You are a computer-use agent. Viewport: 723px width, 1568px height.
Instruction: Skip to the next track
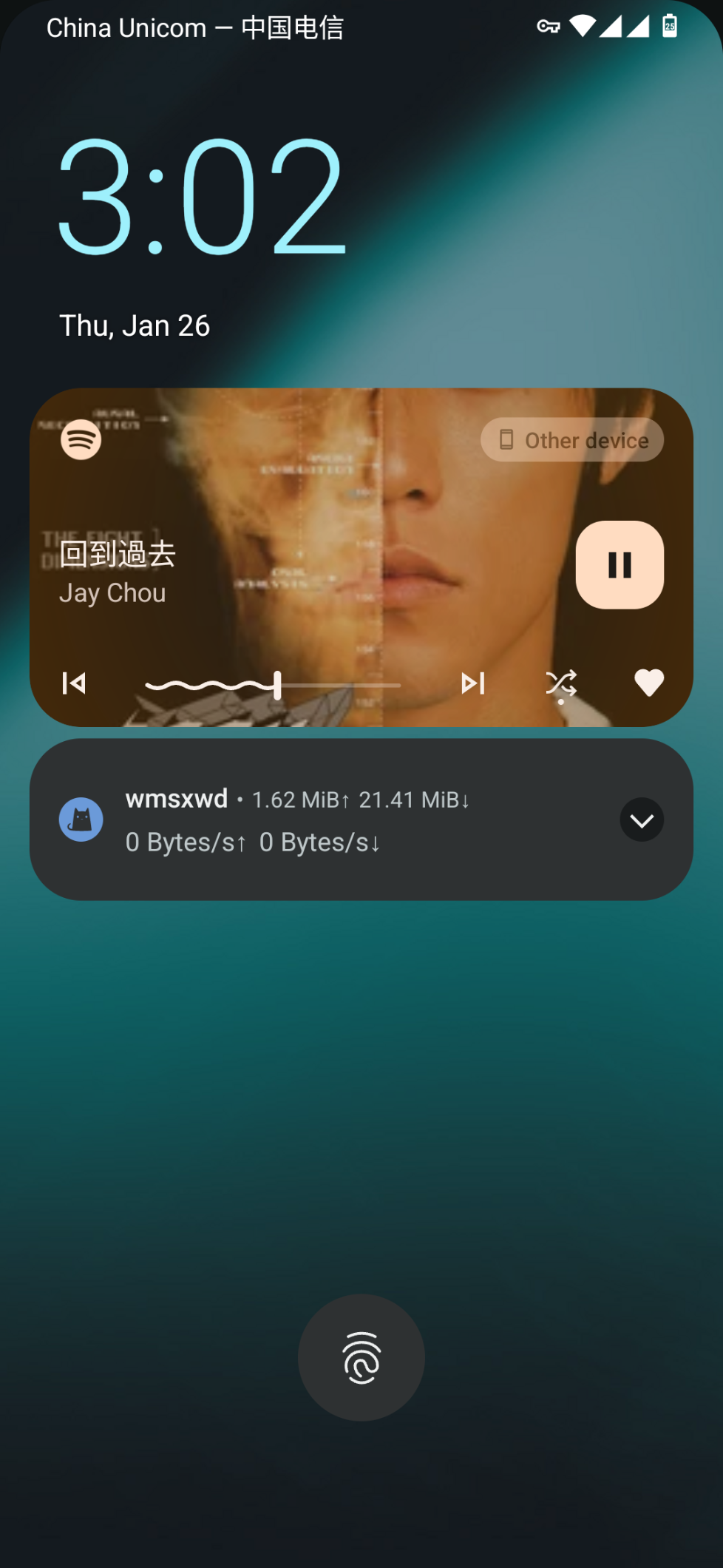point(473,683)
